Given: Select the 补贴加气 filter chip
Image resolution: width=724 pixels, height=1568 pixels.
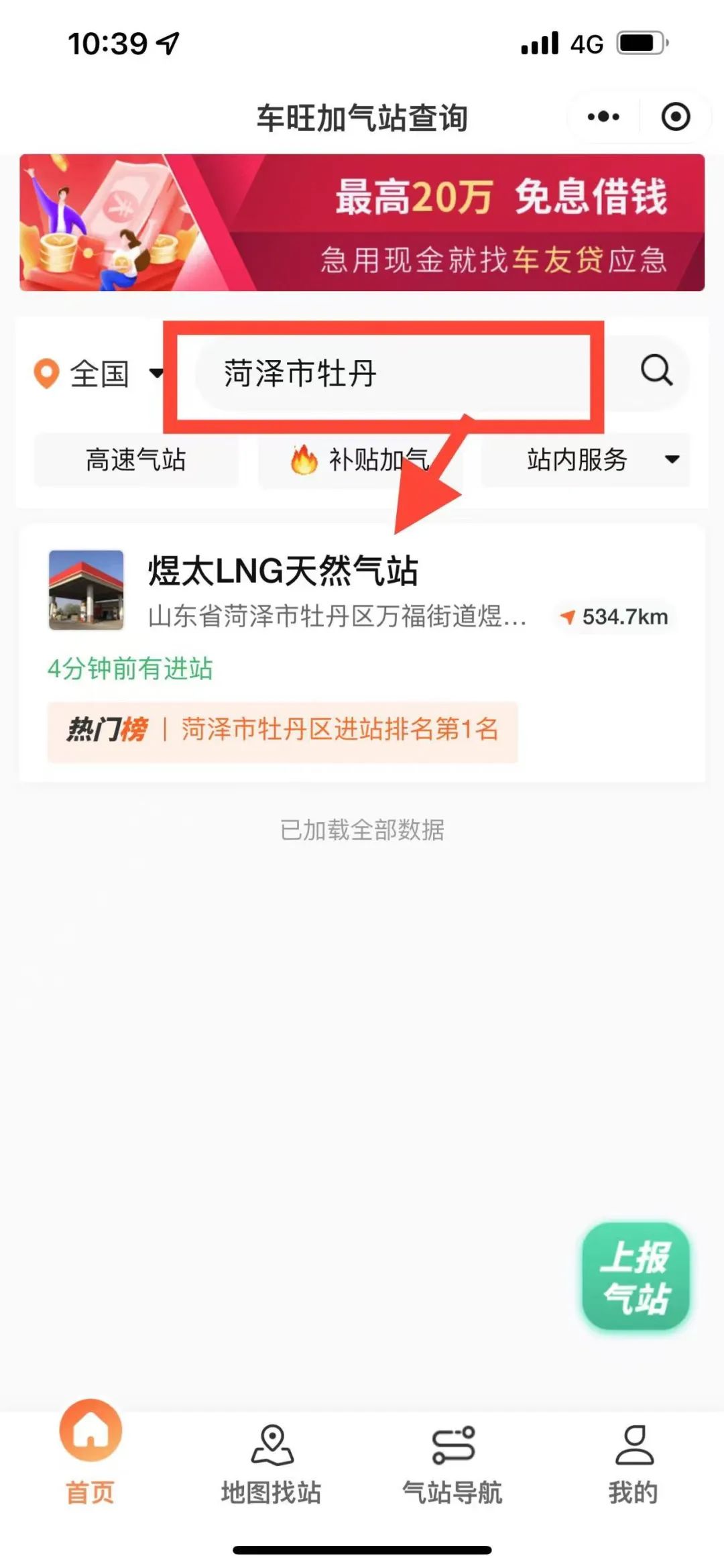Looking at the screenshot, I should (361, 460).
